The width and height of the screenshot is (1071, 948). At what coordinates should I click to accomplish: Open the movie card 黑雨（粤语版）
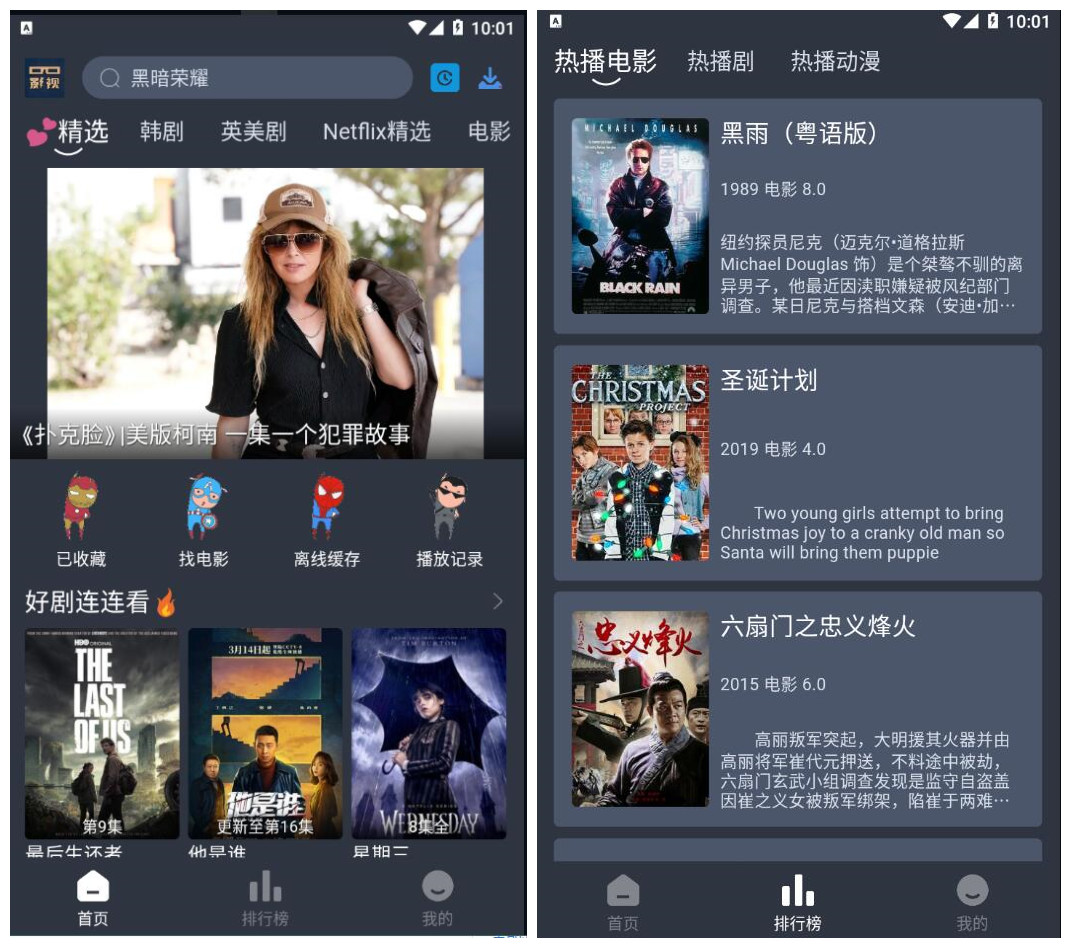tap(797, 216)
